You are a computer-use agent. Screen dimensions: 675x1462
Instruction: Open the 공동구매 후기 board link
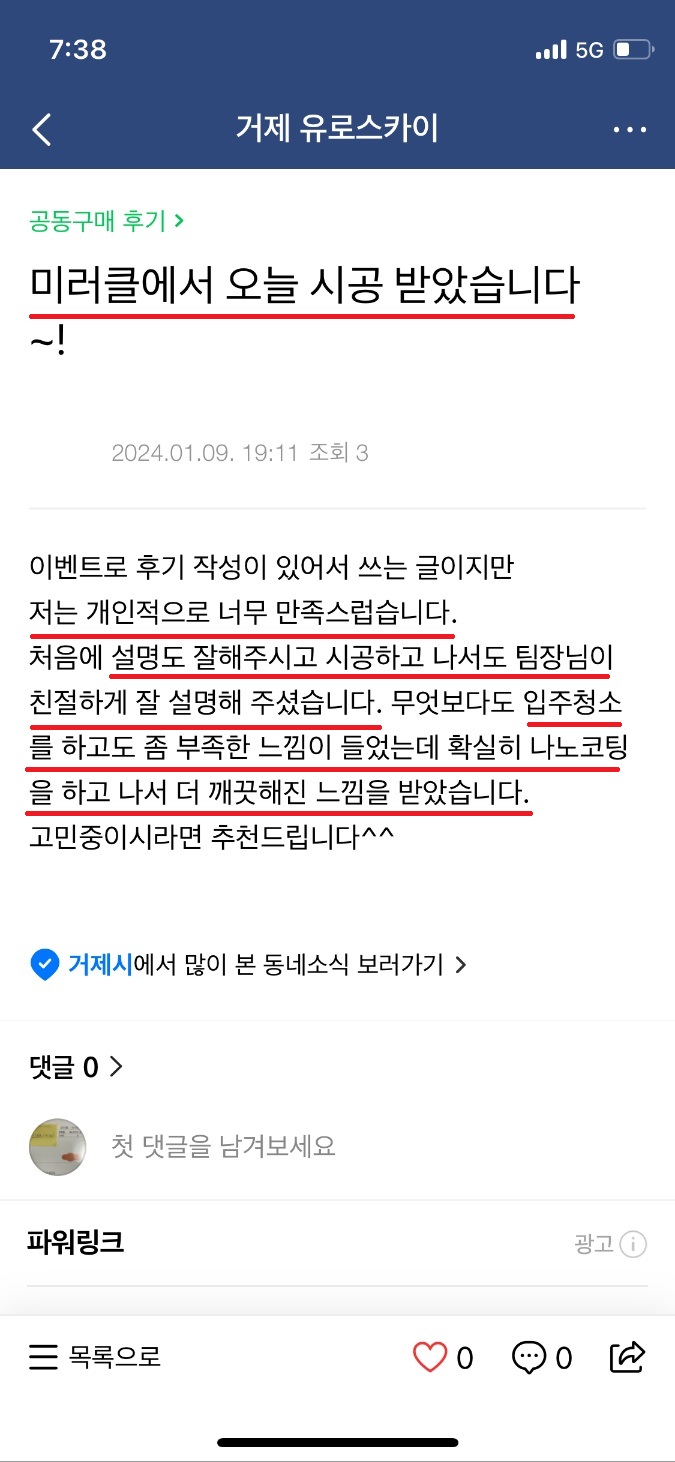point(107,221)
